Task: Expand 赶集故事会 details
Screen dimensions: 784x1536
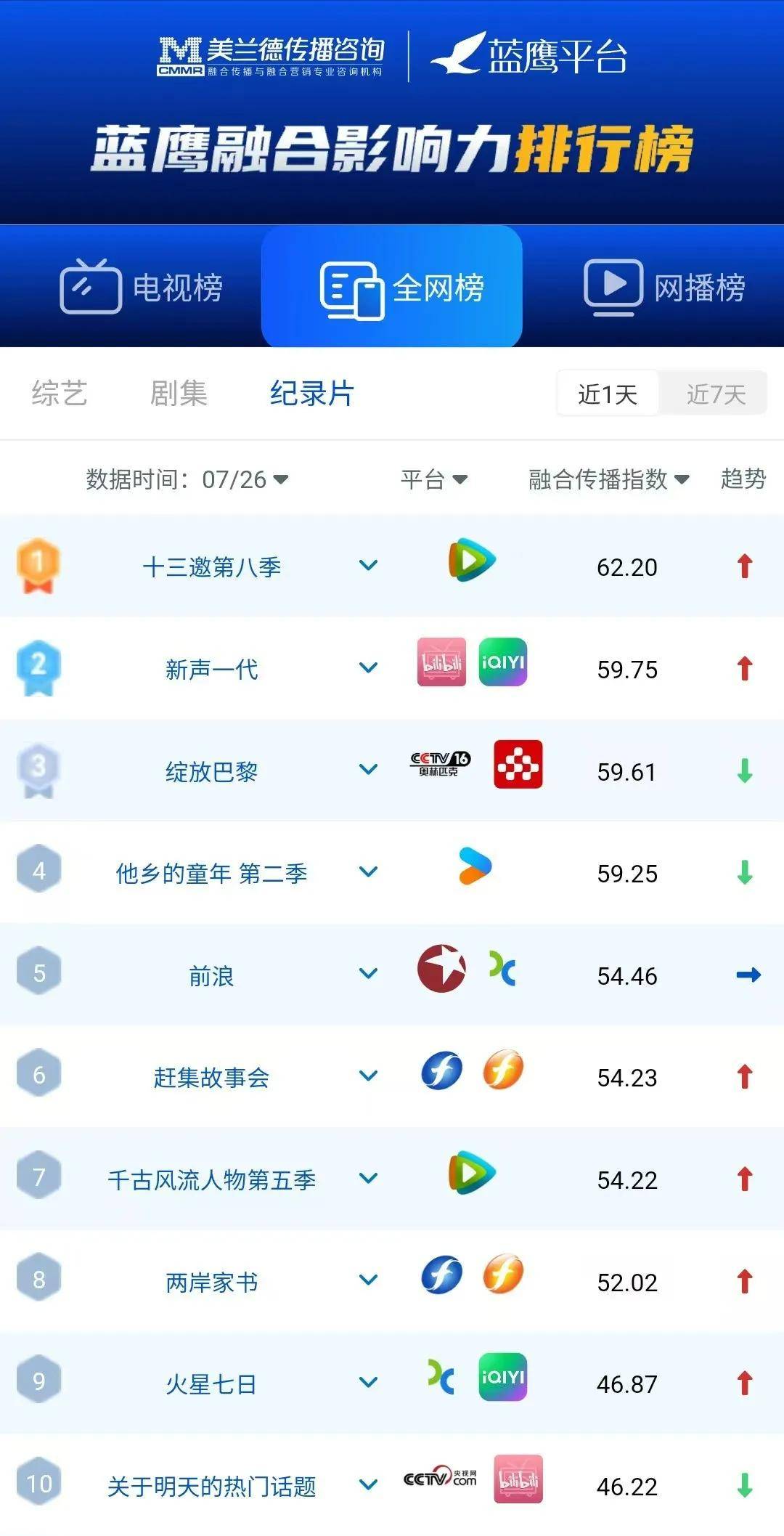Action: (x=369, y=1076)
